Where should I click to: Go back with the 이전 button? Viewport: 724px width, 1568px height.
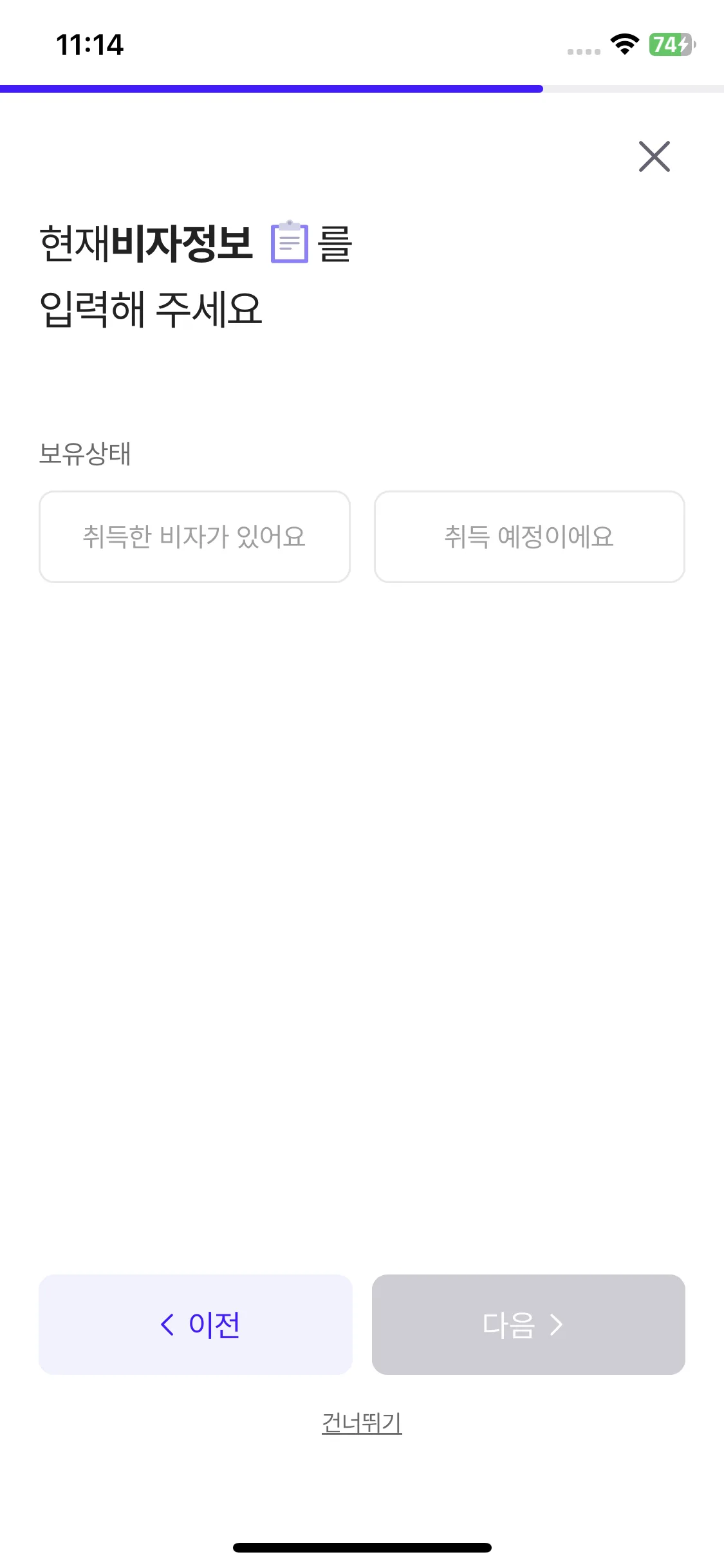[196, 1325]
